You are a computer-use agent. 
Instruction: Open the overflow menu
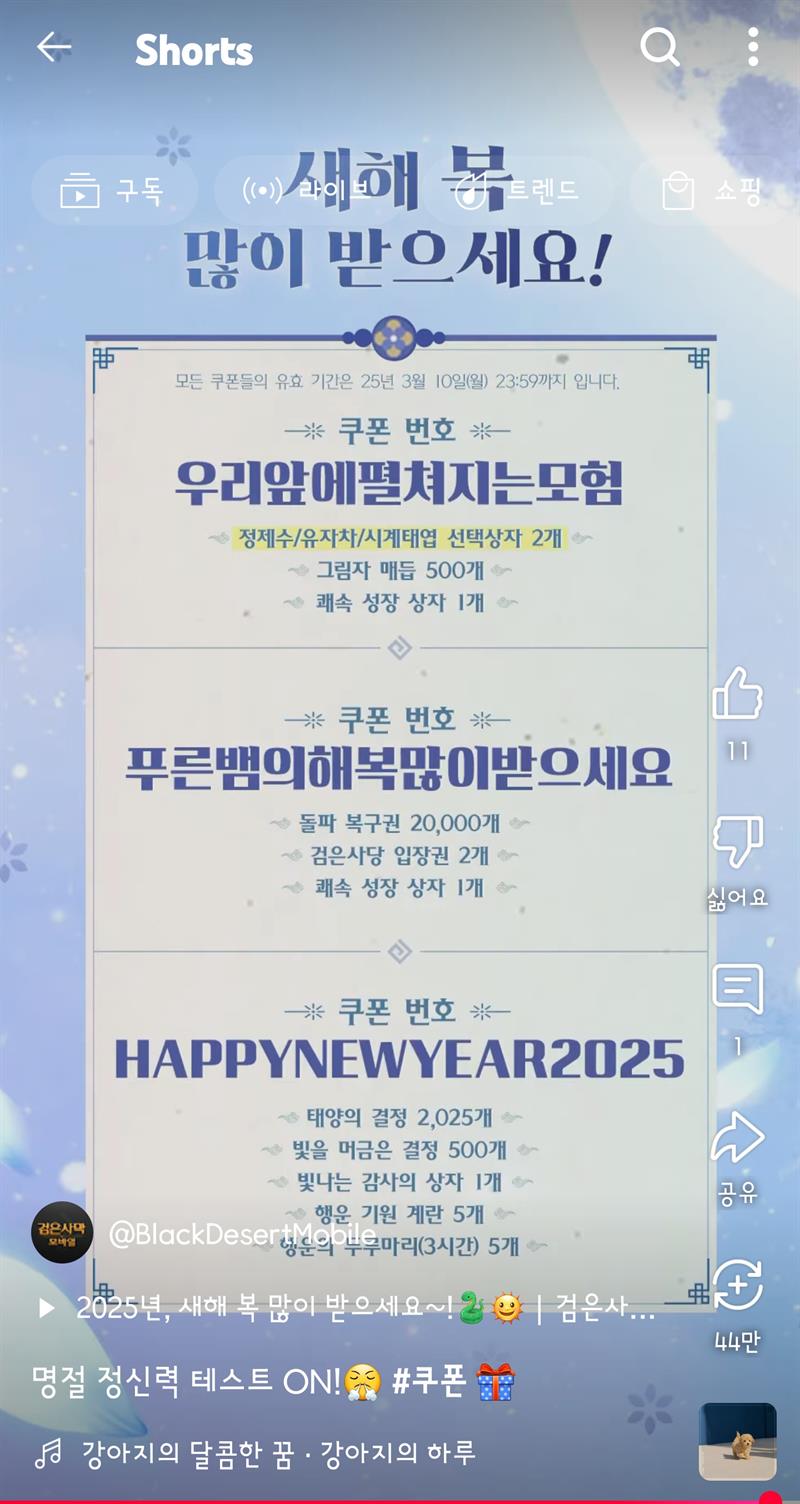point(753,47)
